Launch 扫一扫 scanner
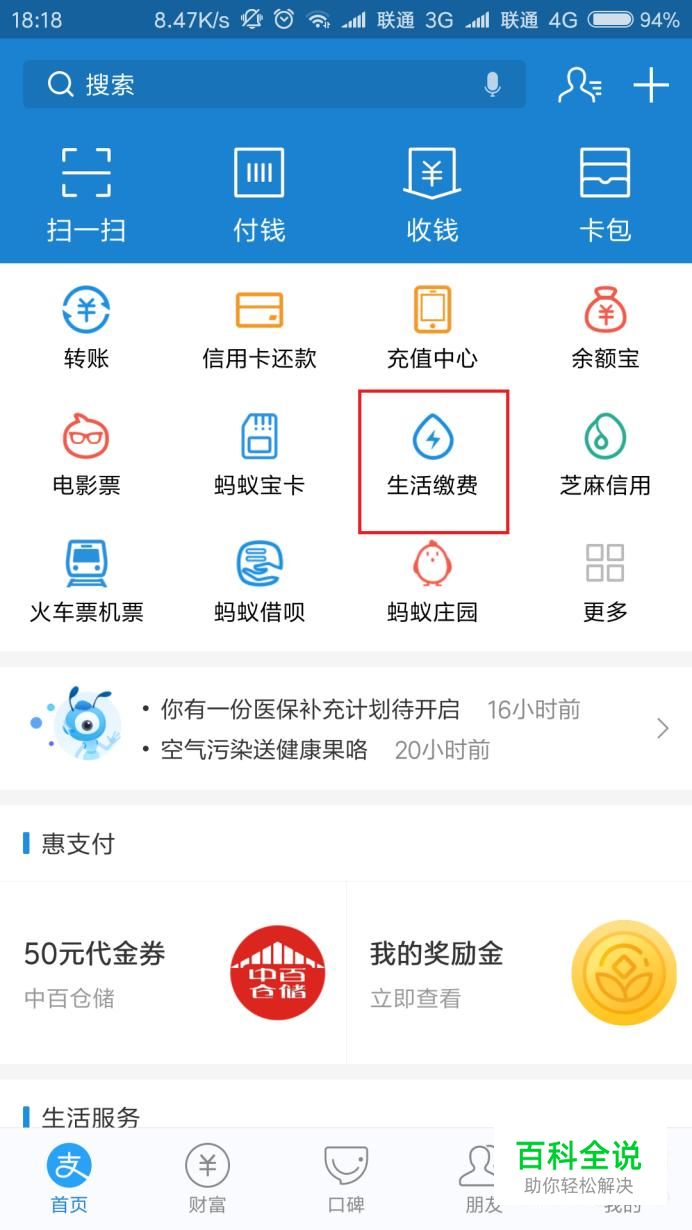This screenshot has width=692, height=1230. pos(86,195)
